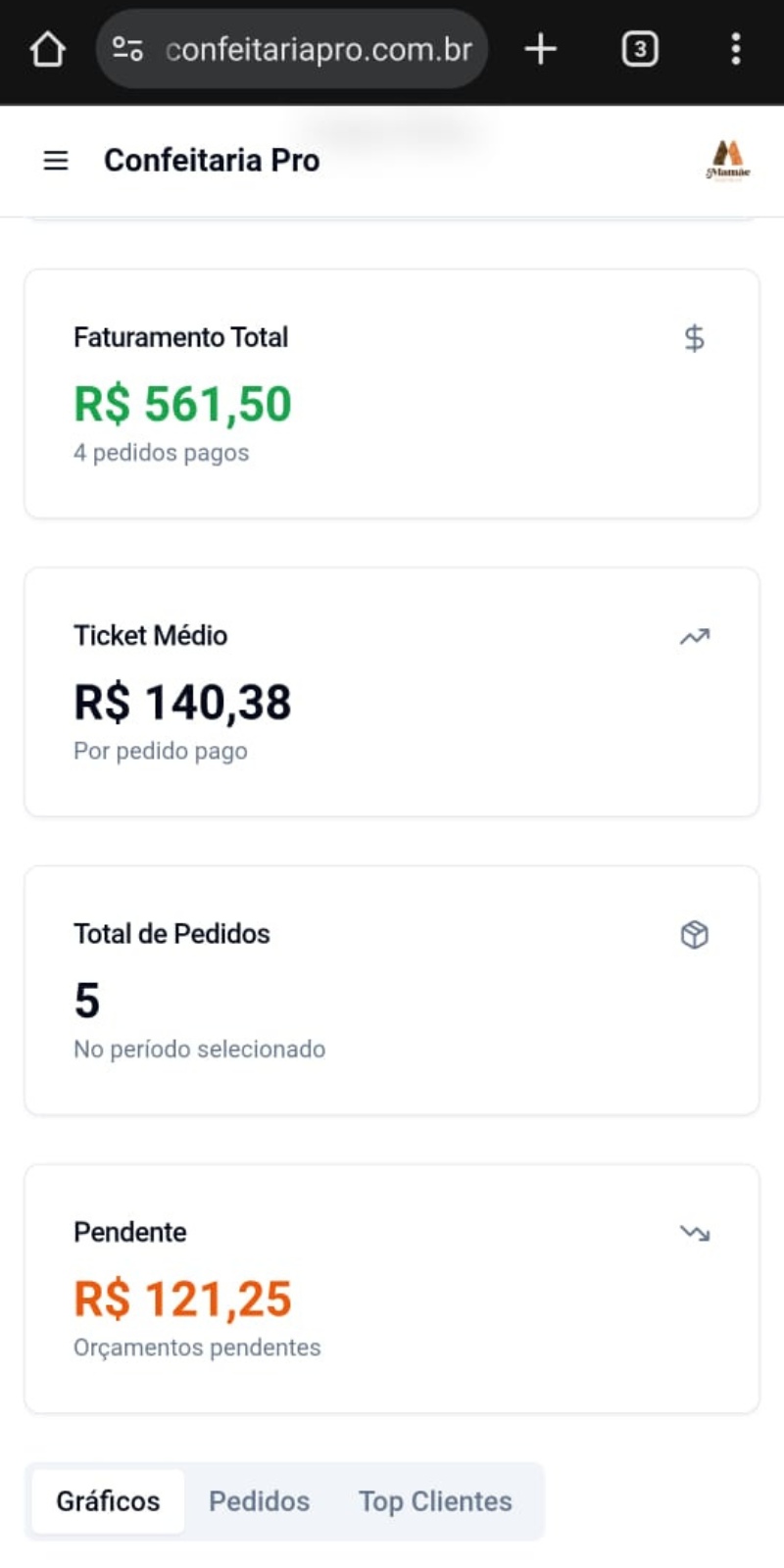Select the Faturamento Total card
This screenshot has width=784, height=1568.
click(392, 390)
